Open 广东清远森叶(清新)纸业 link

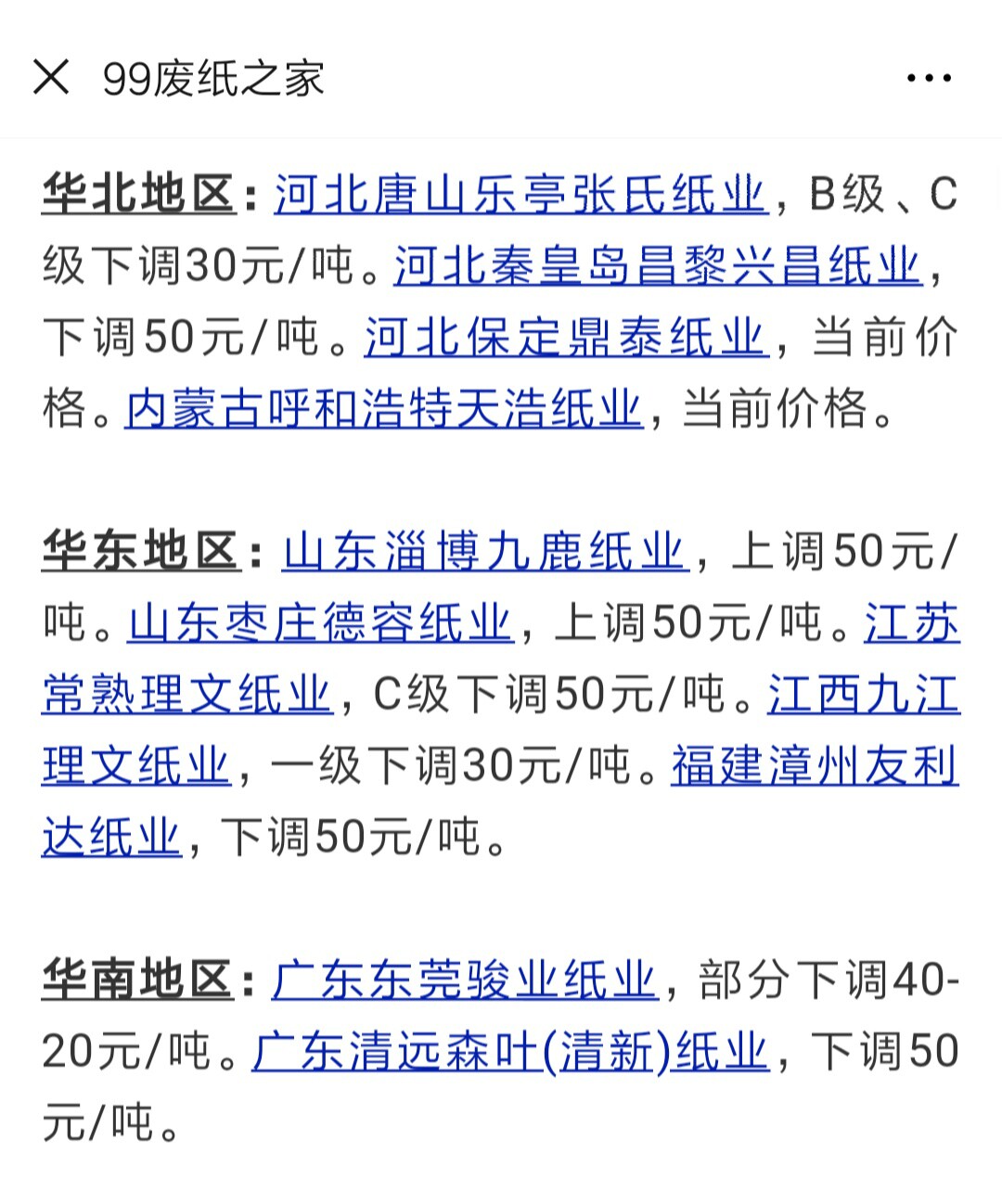[510, 1052]
